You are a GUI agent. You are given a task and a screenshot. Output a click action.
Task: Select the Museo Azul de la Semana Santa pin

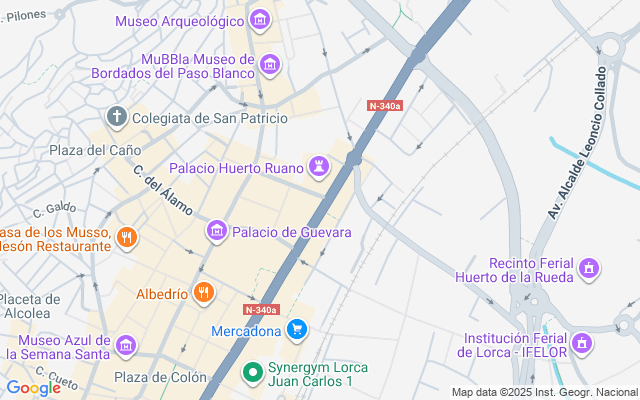pos(126,346)
